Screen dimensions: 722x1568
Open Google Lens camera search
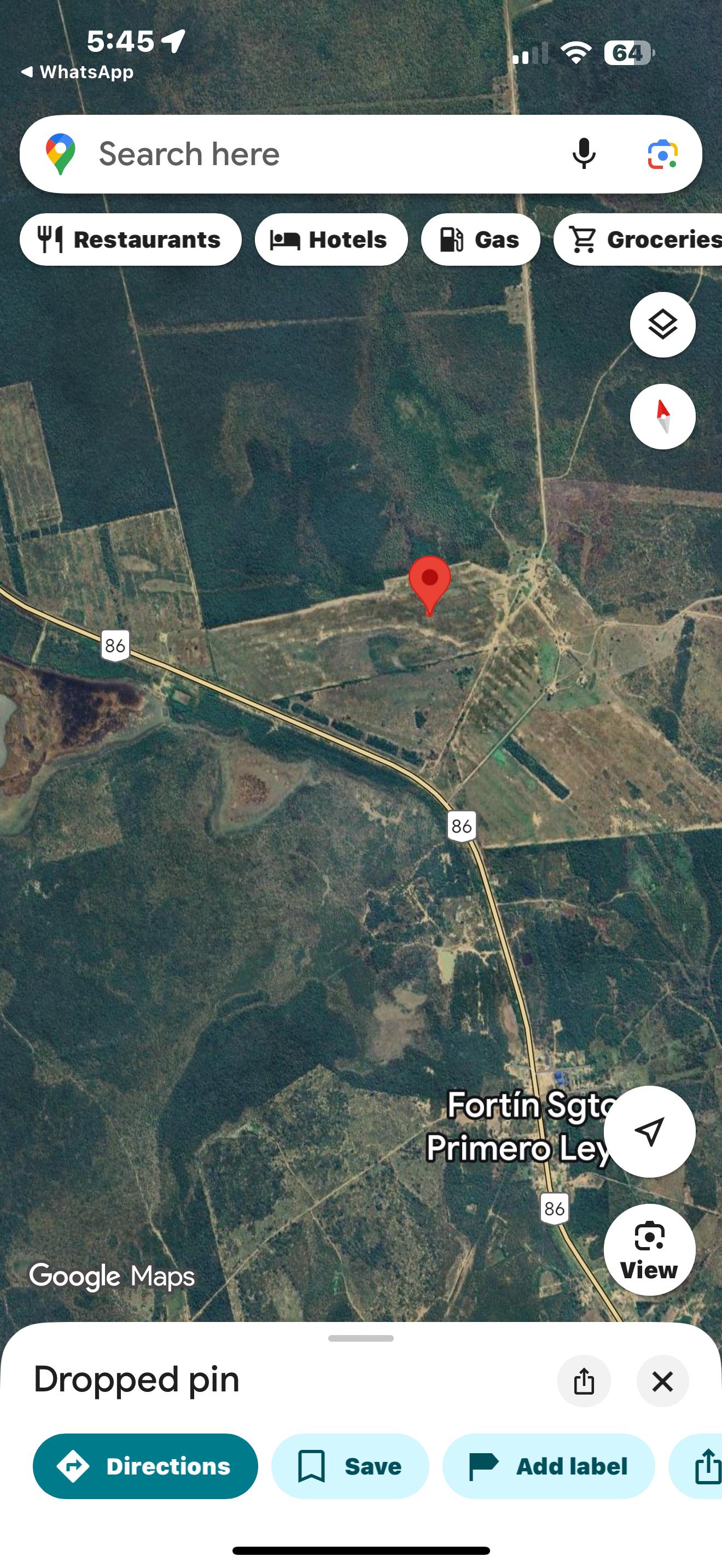[662, 154]
